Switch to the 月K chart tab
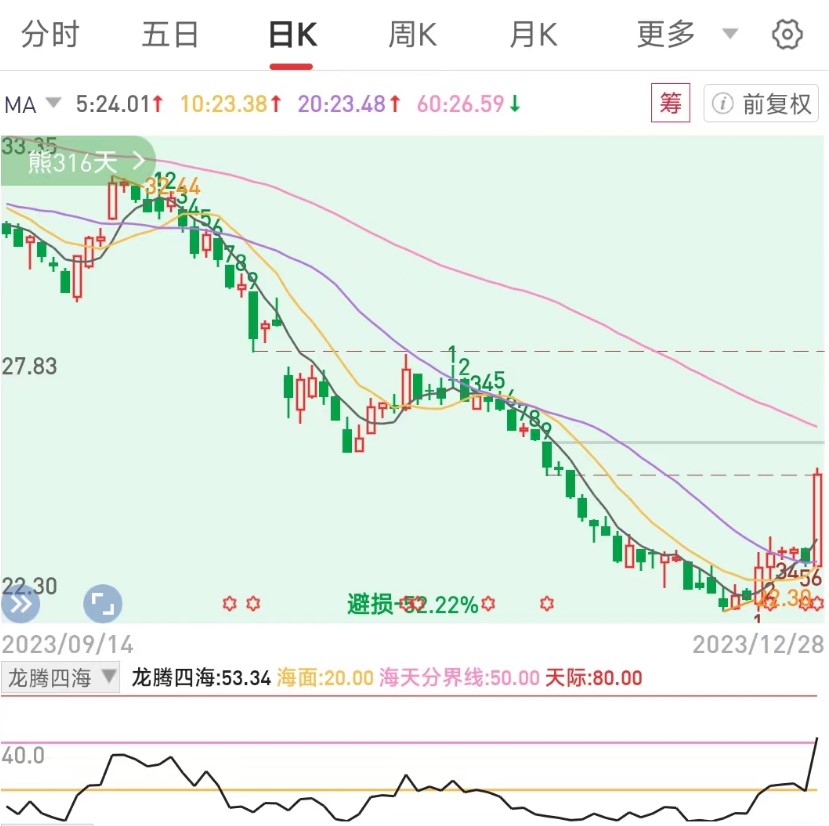 533,36
